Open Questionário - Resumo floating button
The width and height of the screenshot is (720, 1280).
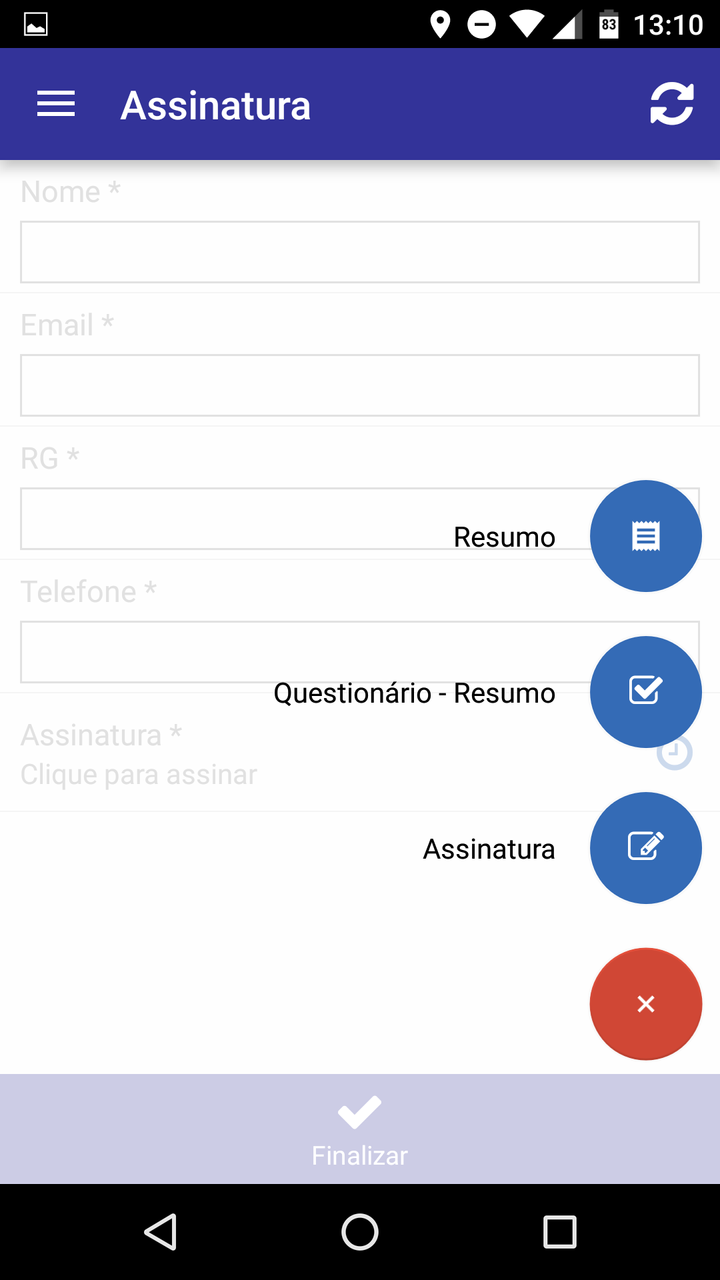(645, 692)
